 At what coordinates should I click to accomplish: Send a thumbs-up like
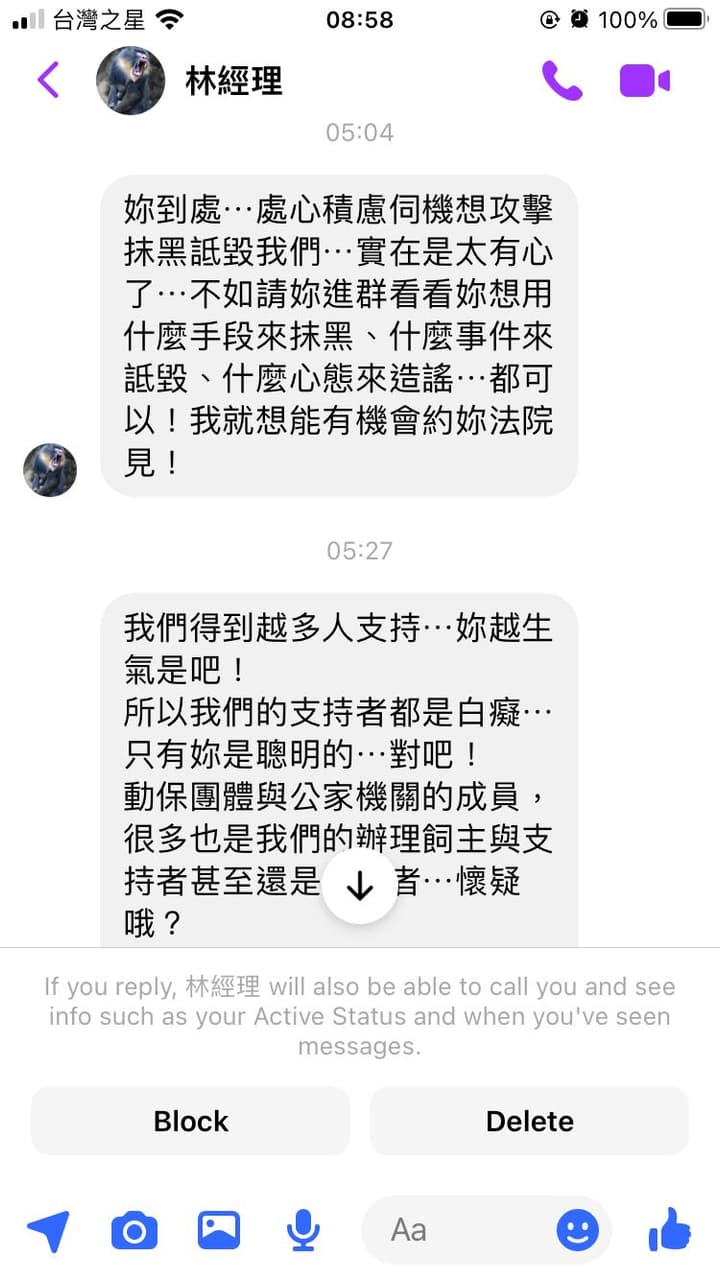[x=669, y=1229]
